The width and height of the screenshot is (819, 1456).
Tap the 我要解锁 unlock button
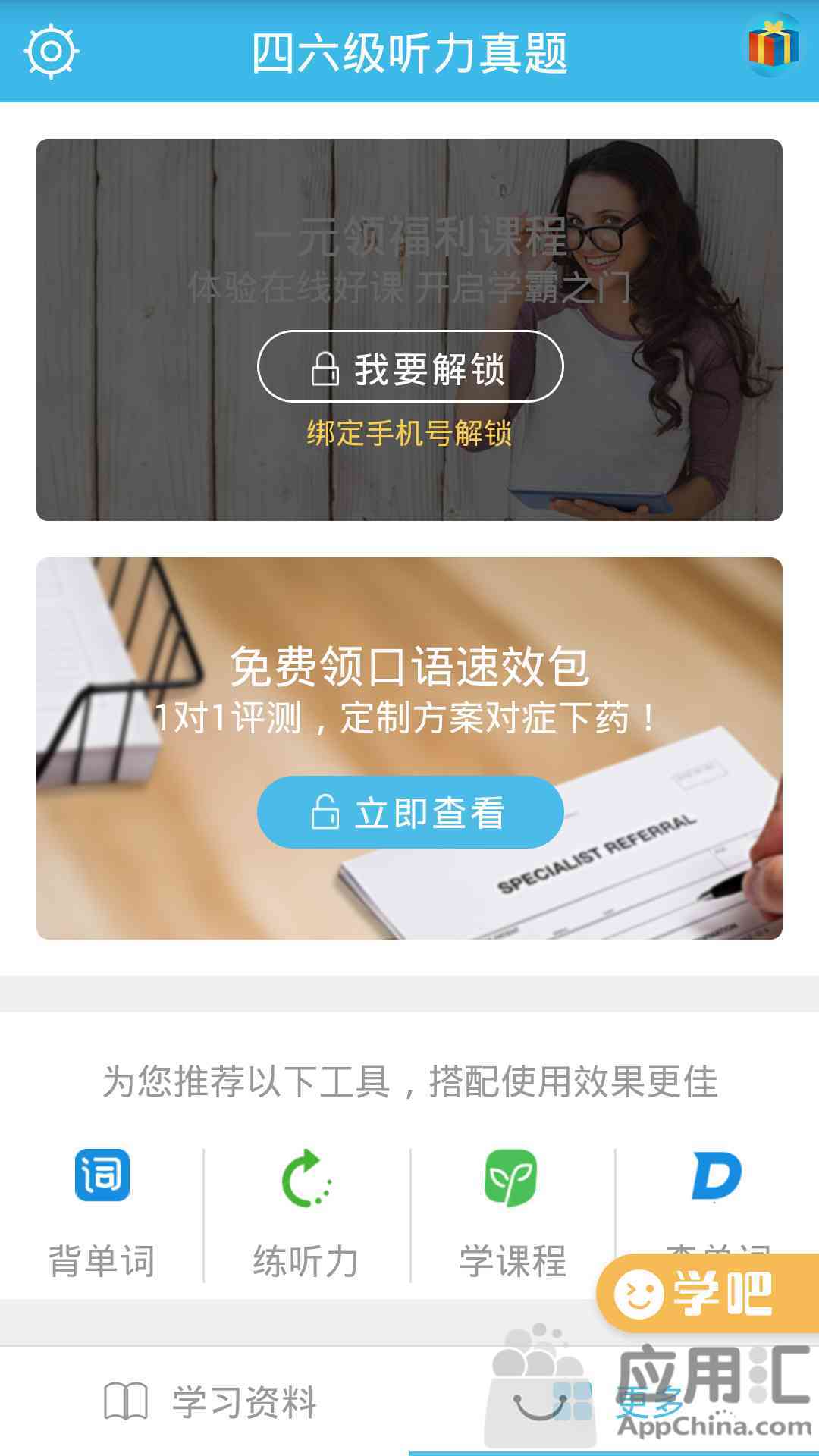[410, 367]
